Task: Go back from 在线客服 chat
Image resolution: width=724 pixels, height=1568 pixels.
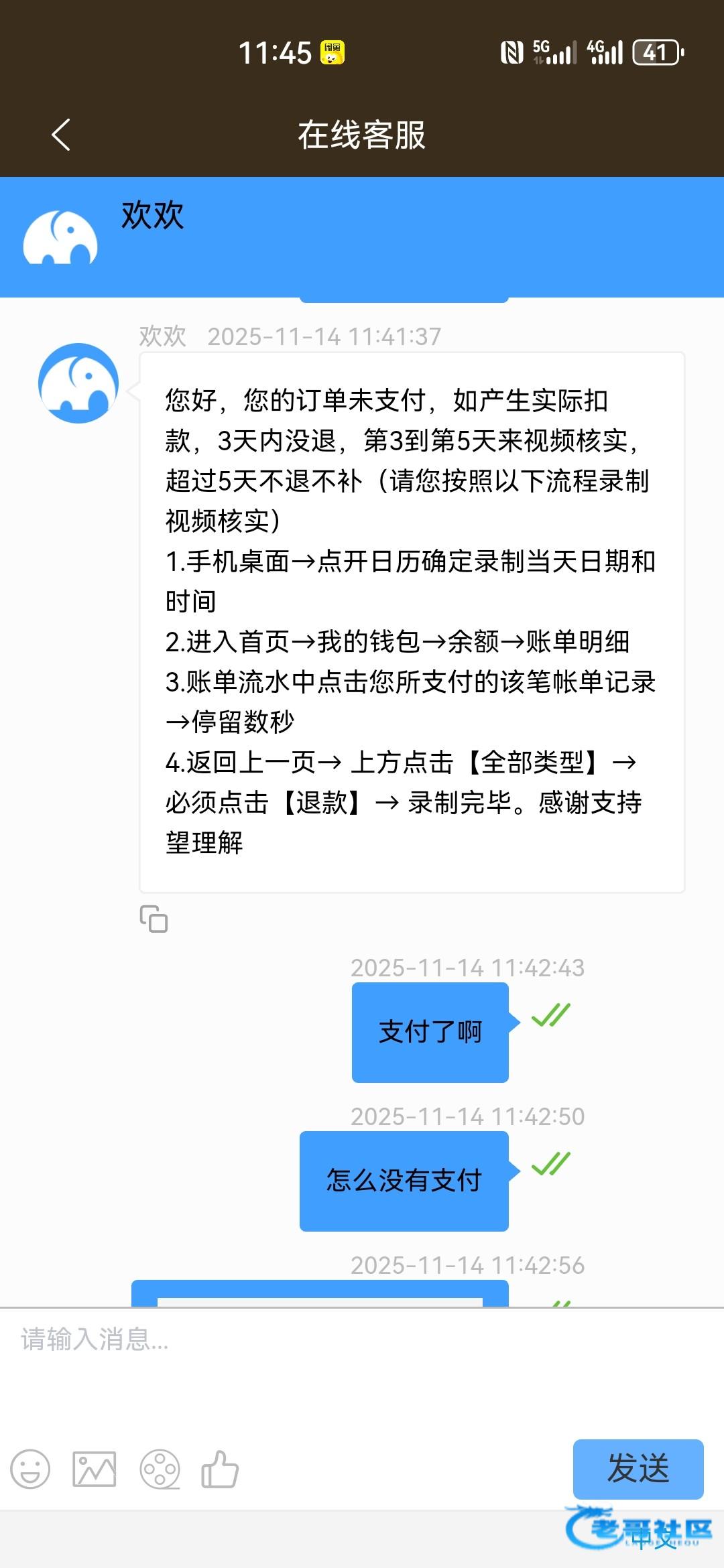Action: click(x=61, y=135)
